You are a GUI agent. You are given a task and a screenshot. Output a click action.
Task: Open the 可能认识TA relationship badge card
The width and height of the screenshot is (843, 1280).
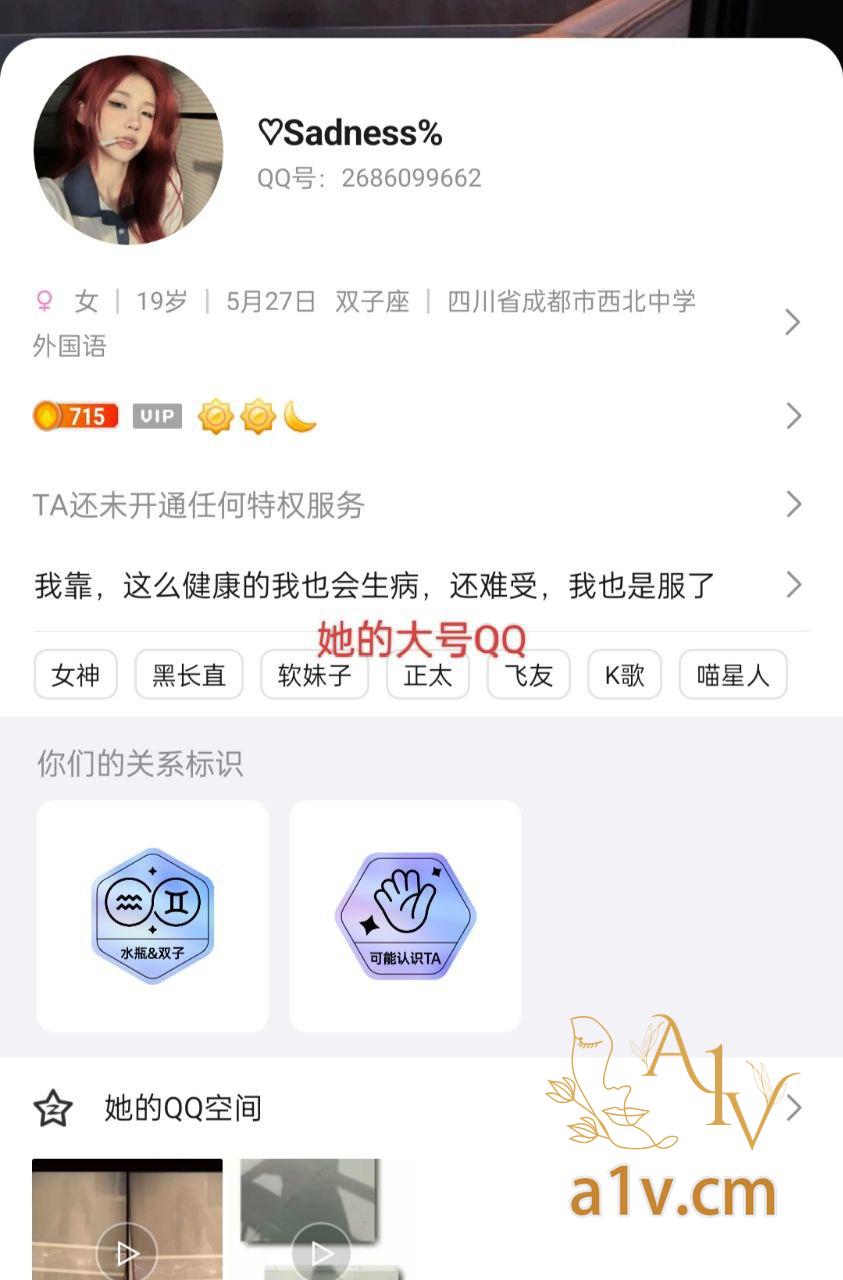(x=405, y=916)
